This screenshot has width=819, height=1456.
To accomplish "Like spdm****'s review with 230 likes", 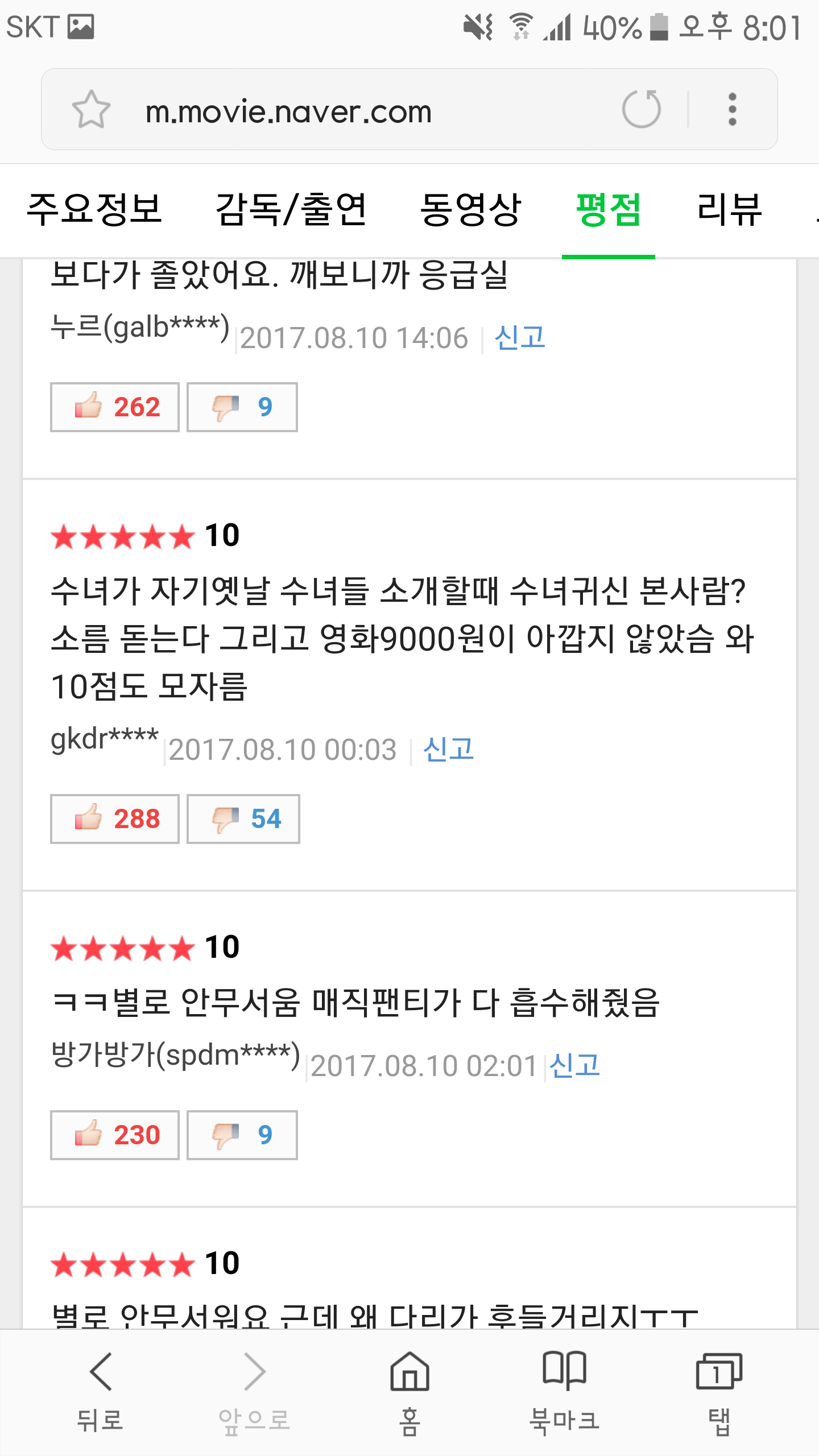I will click(x=115, y=1135).
